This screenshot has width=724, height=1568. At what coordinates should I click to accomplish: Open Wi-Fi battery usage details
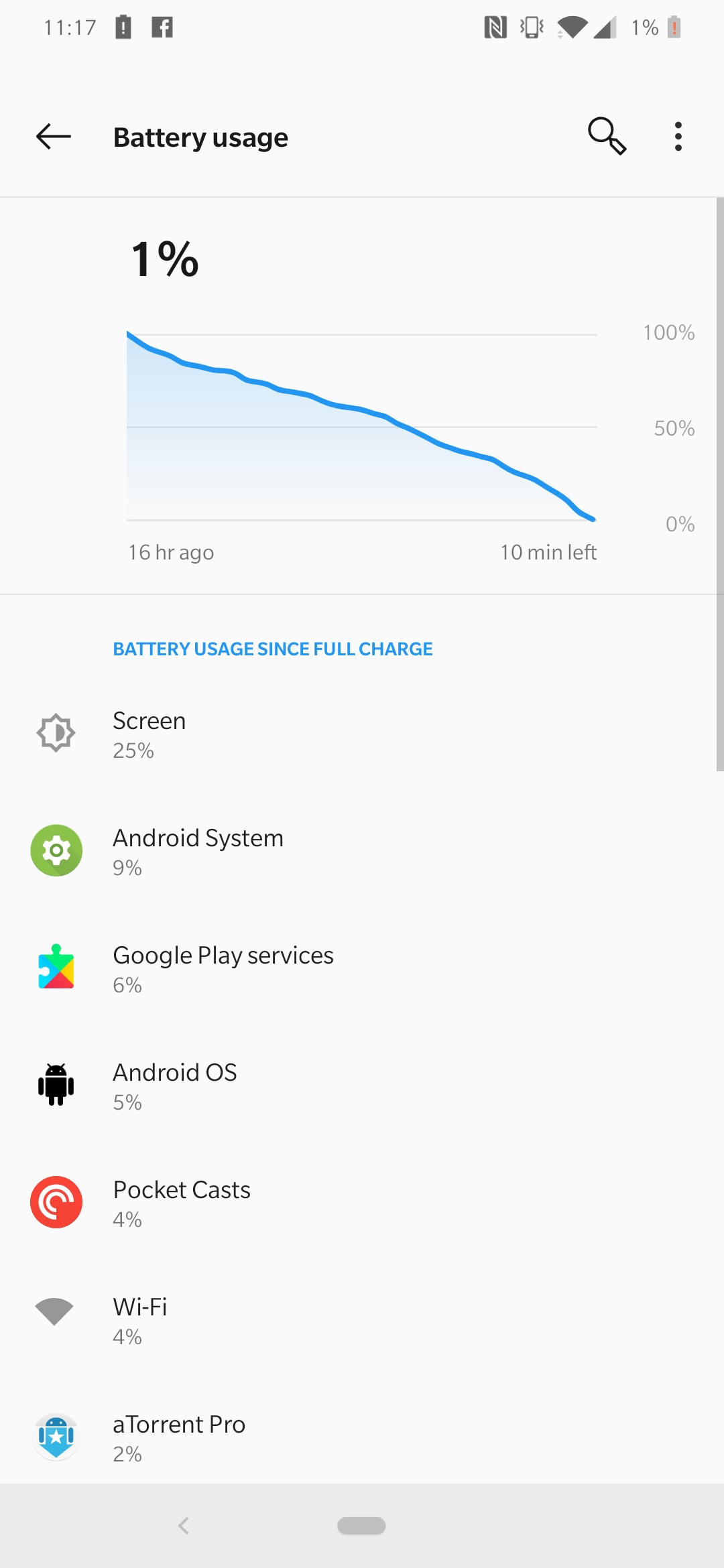coord(362,1321)
